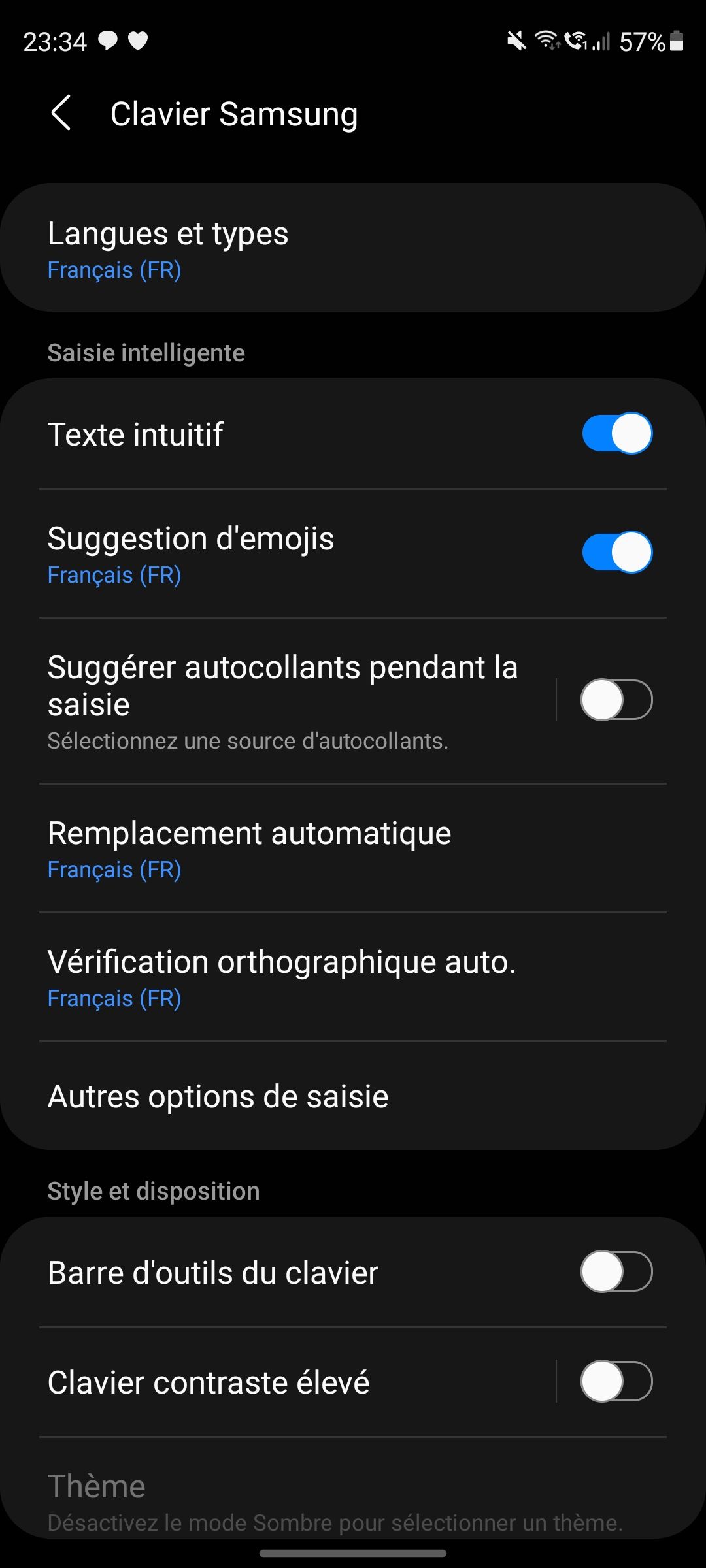
Task: Tap the call forwarding status icon
Action: (x=574, y=41)
